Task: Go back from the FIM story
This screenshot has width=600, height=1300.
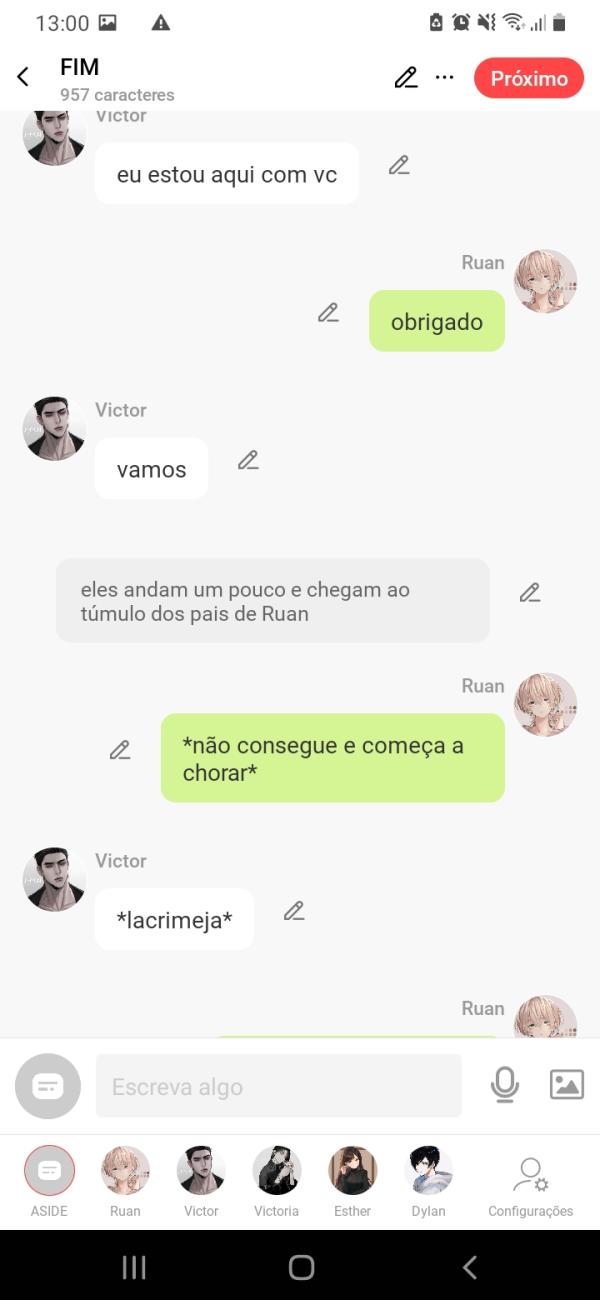Action: tap(23, 78)
